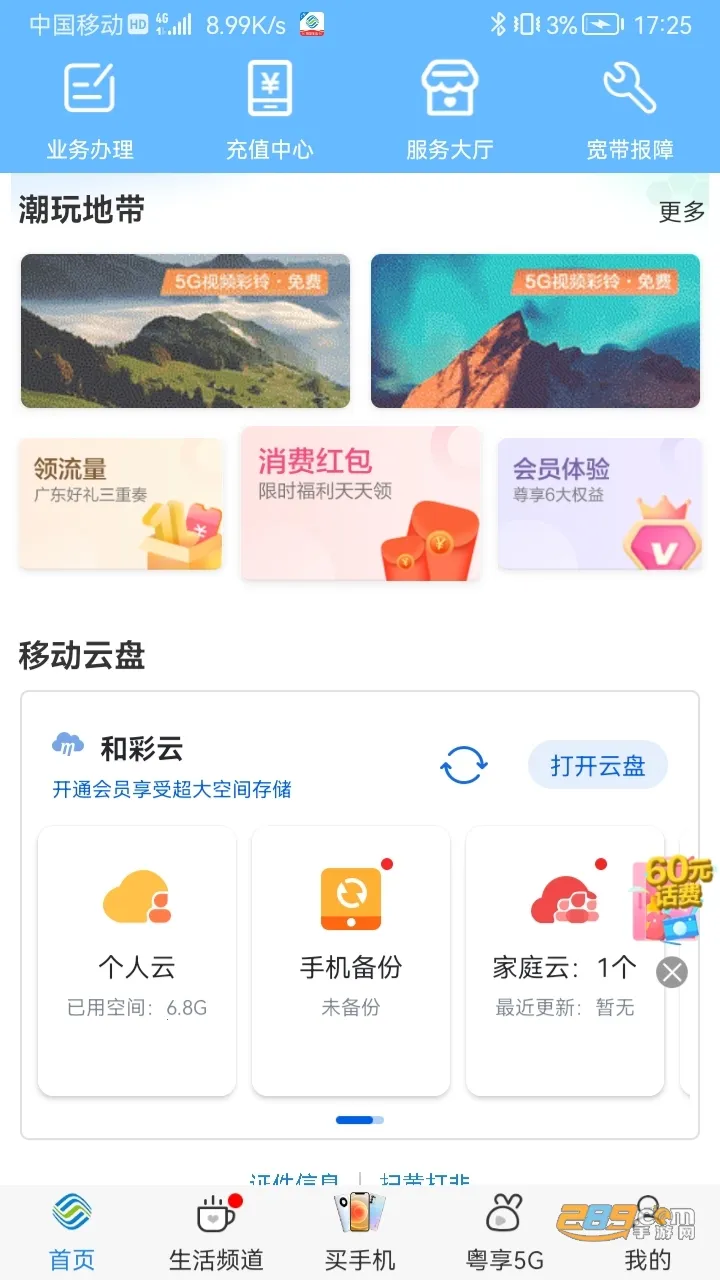Switch to the 我的 tab
Viewport: 720px width, 1280px height.
[648, 1232]
